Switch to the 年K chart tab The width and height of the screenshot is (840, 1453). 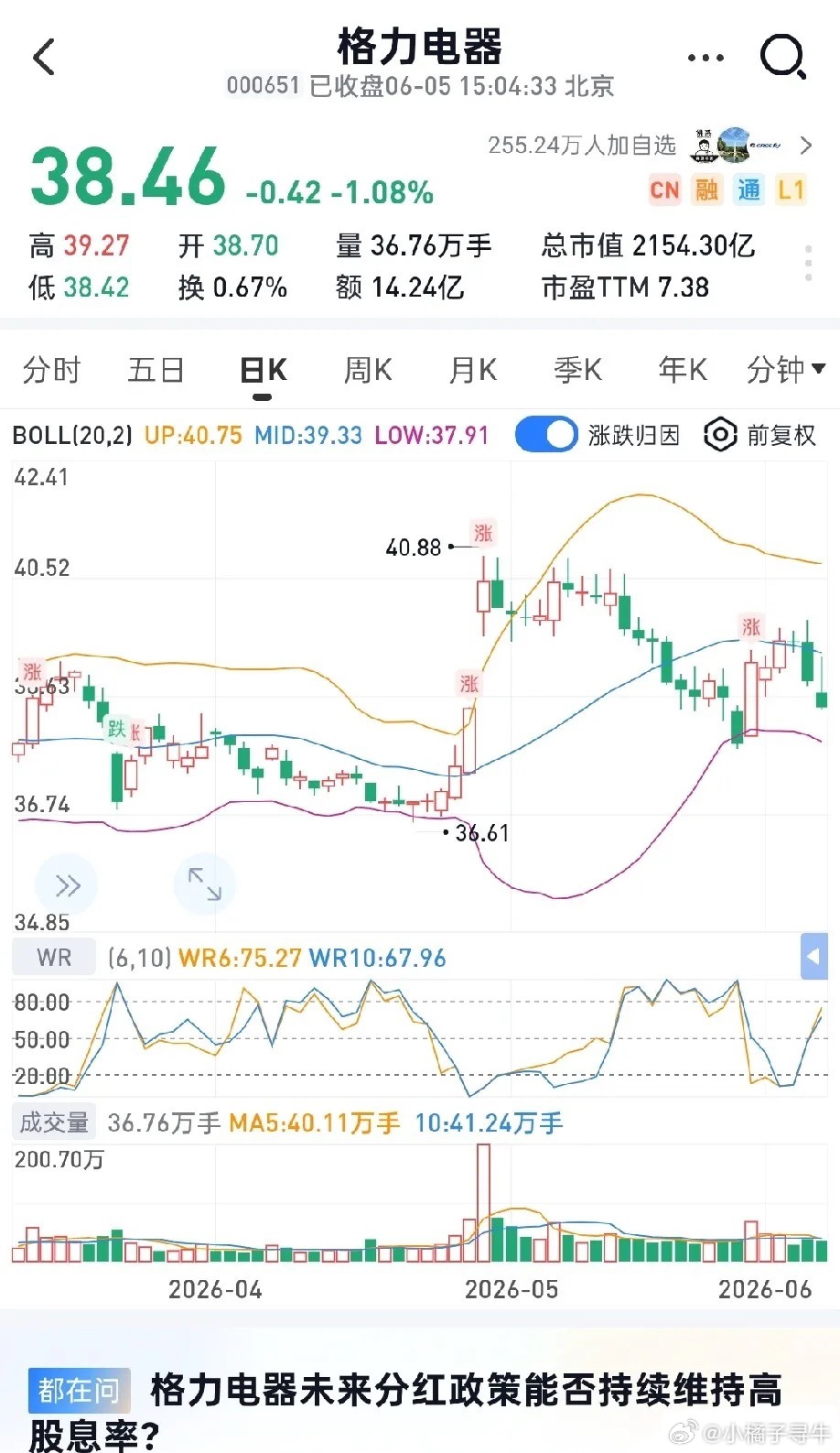tap(683, 370)
